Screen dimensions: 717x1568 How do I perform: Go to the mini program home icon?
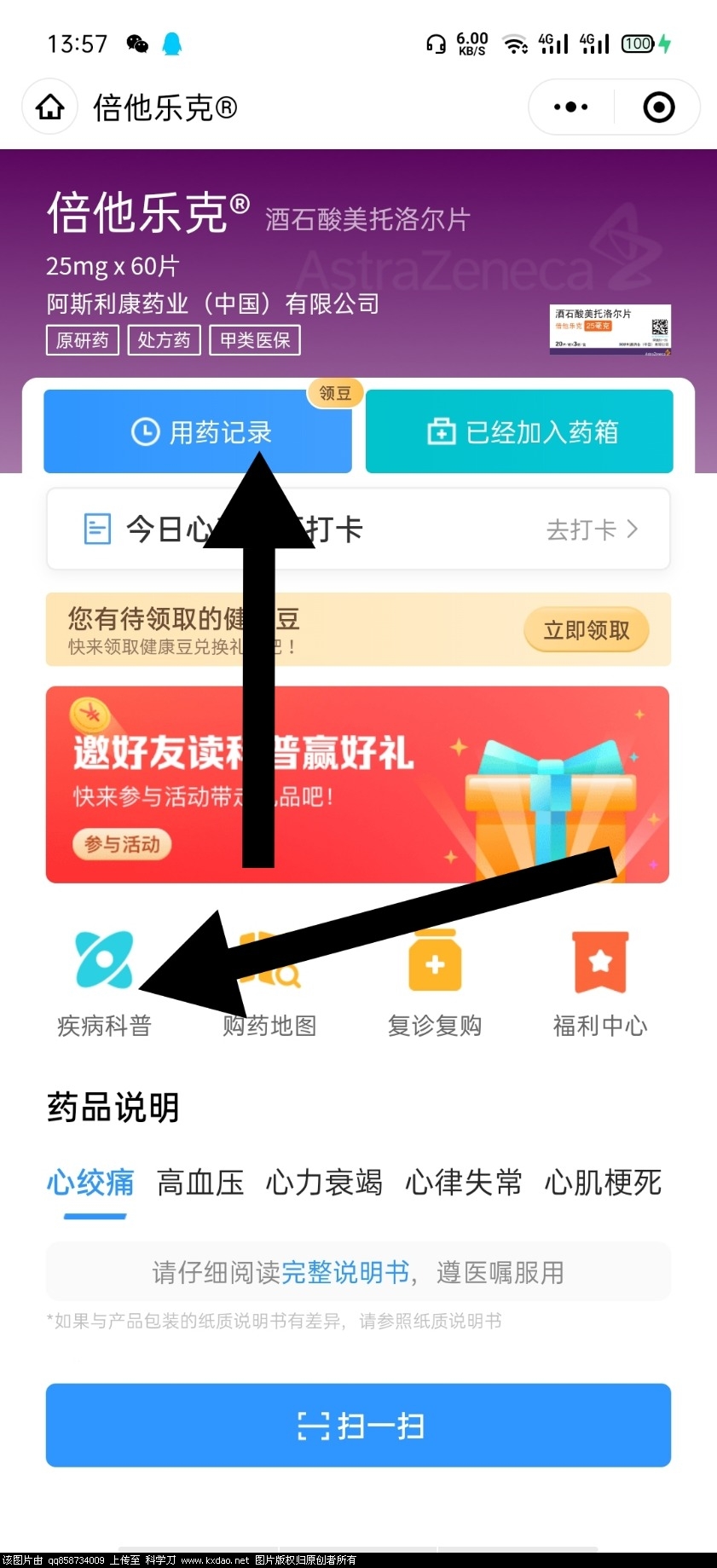[x=50, y=107]
